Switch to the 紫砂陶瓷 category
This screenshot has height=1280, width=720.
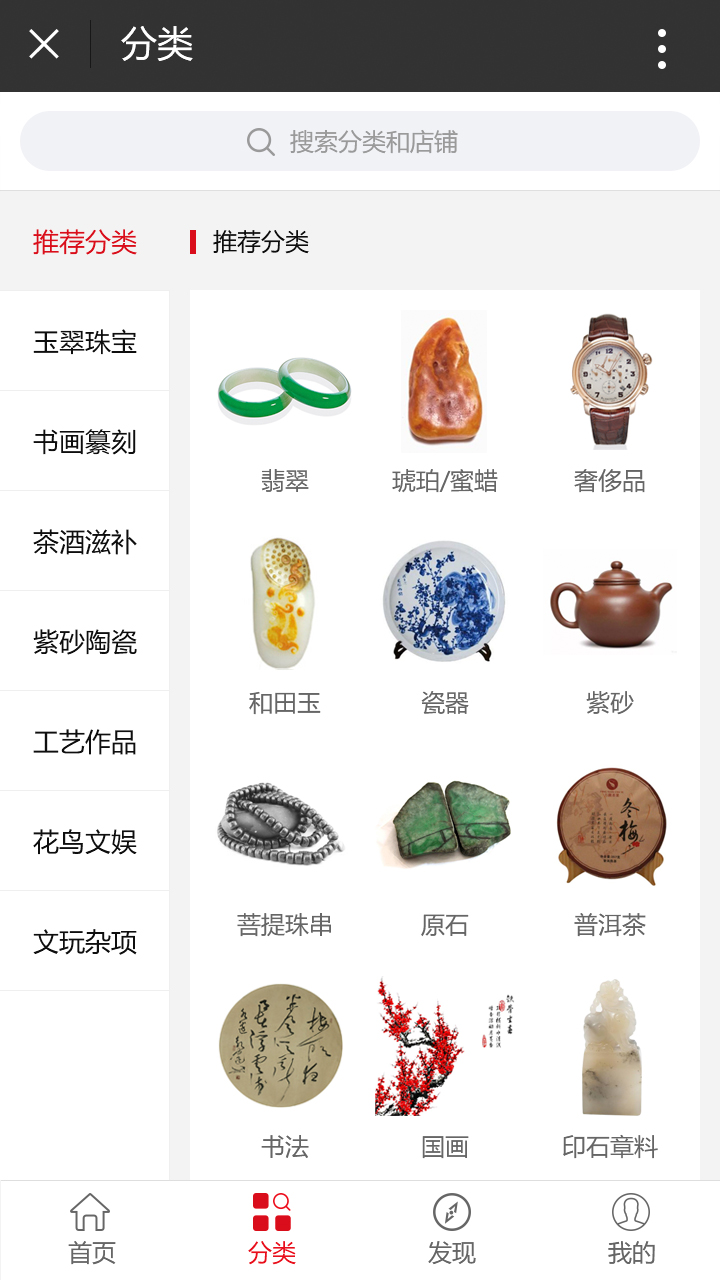[x=85, y=641]
